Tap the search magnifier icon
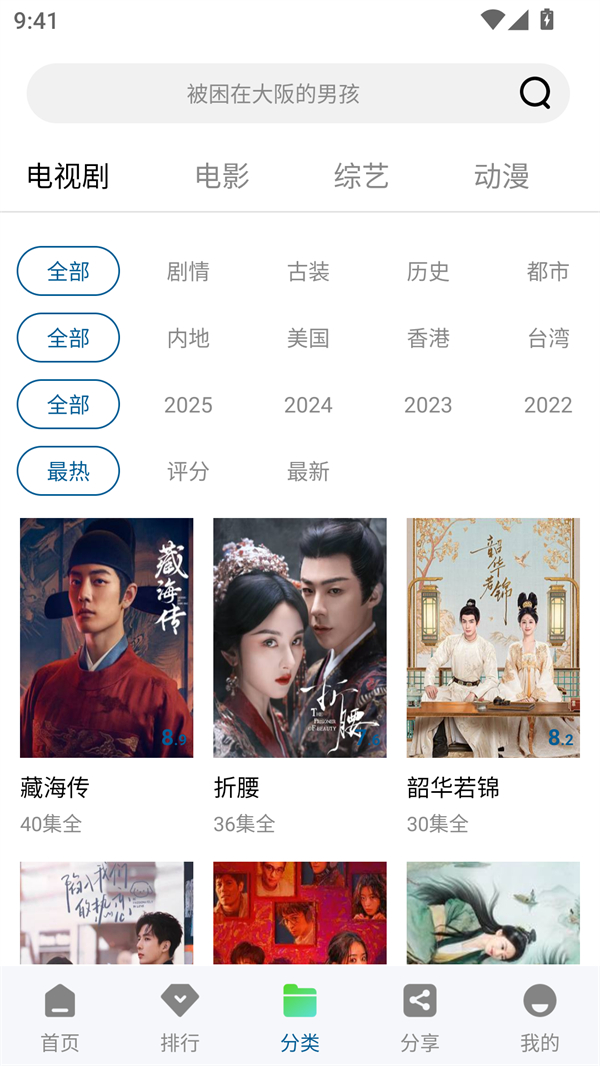Viewport: 600px width, 1066px height. coord(535,93)
